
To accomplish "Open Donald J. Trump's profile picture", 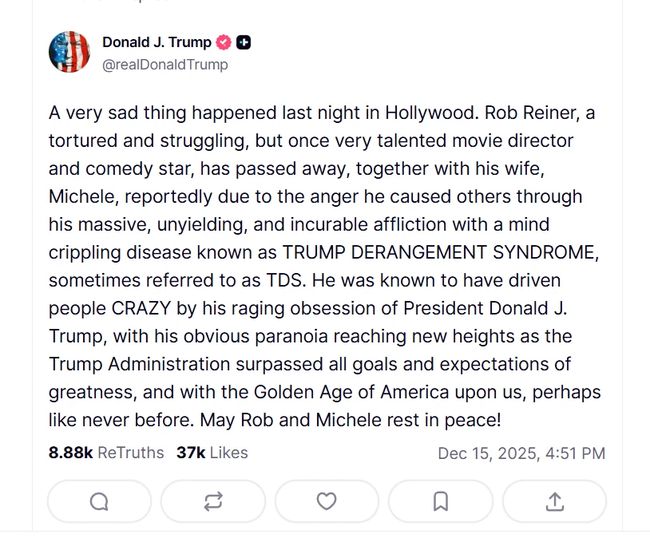I will click(x=69, y=52).
